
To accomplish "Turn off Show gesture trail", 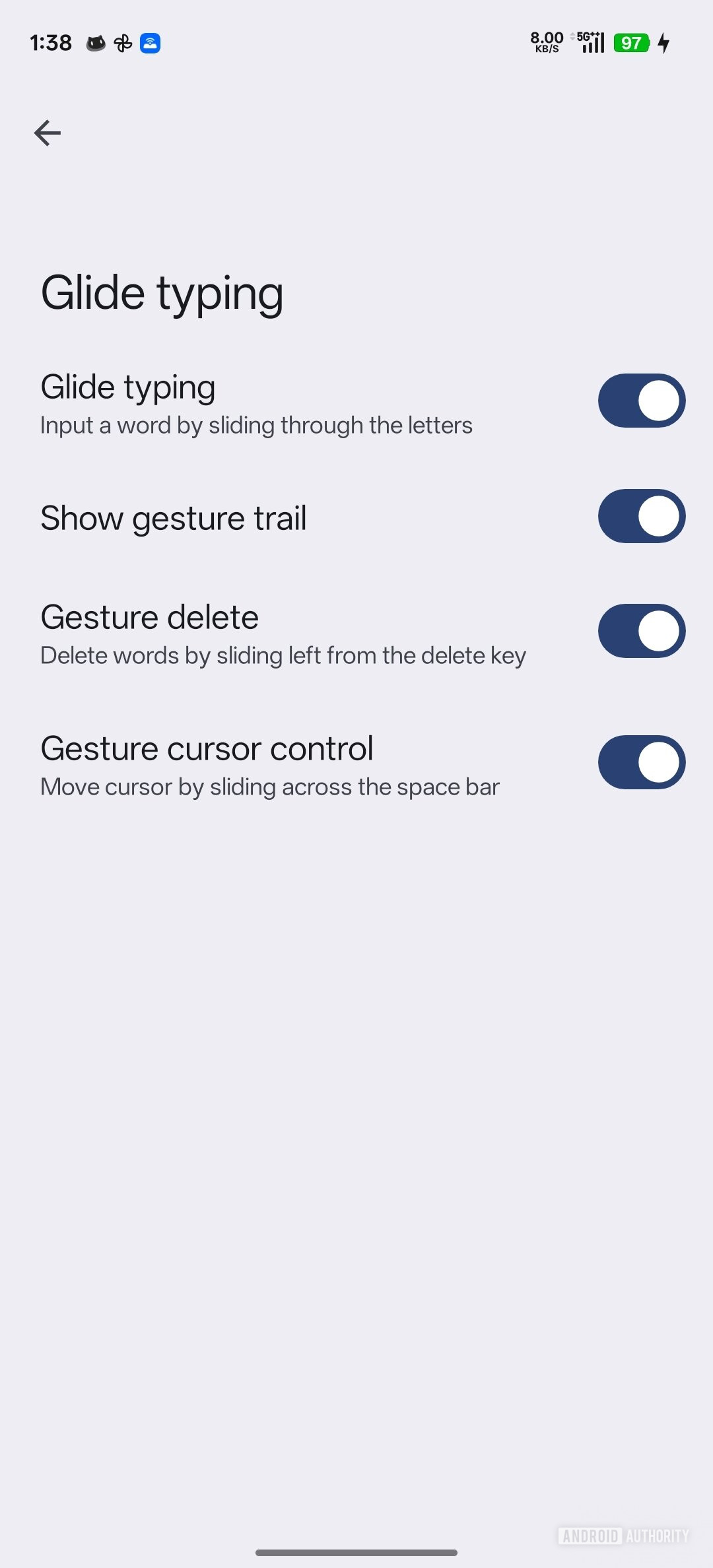I will (x=641, y=516).
